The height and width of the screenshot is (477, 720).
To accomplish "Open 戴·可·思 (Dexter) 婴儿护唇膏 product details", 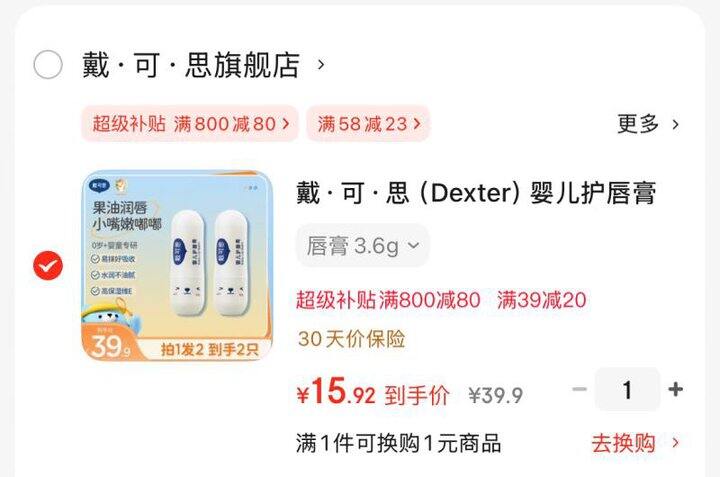I will point(476,193).
